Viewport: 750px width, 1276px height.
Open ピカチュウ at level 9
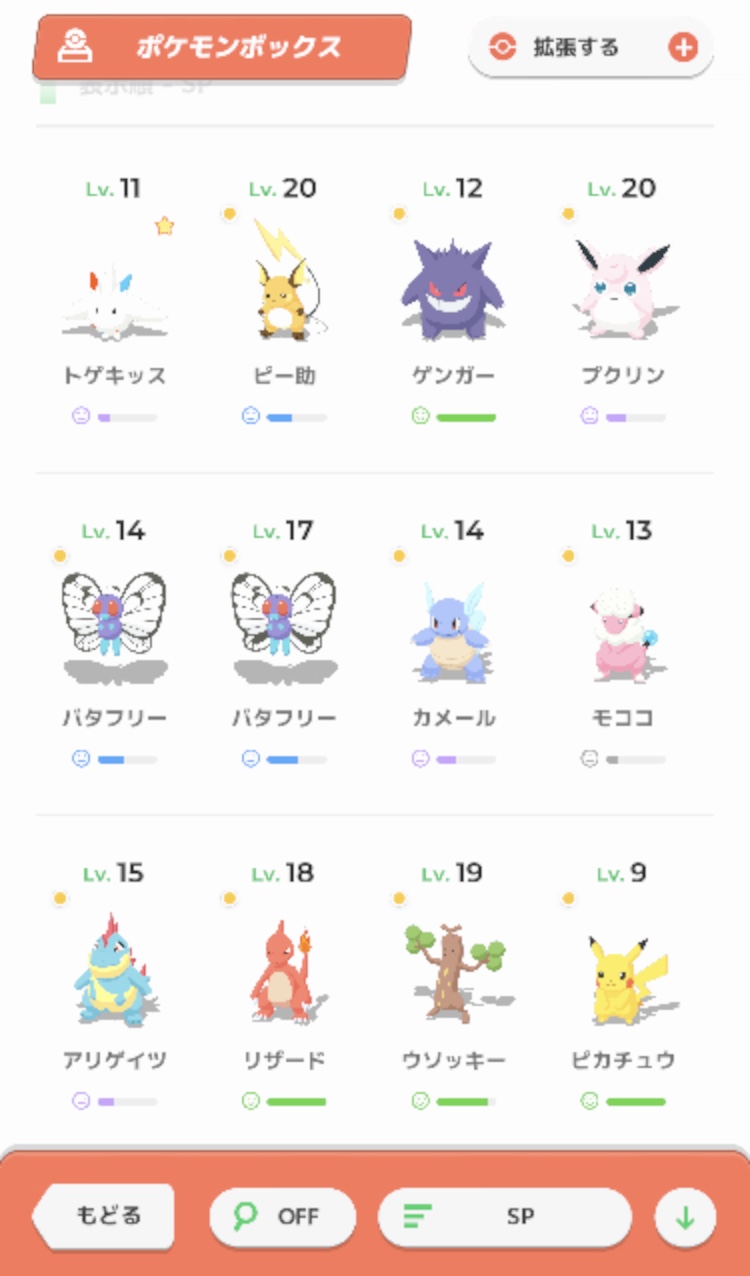623,985
